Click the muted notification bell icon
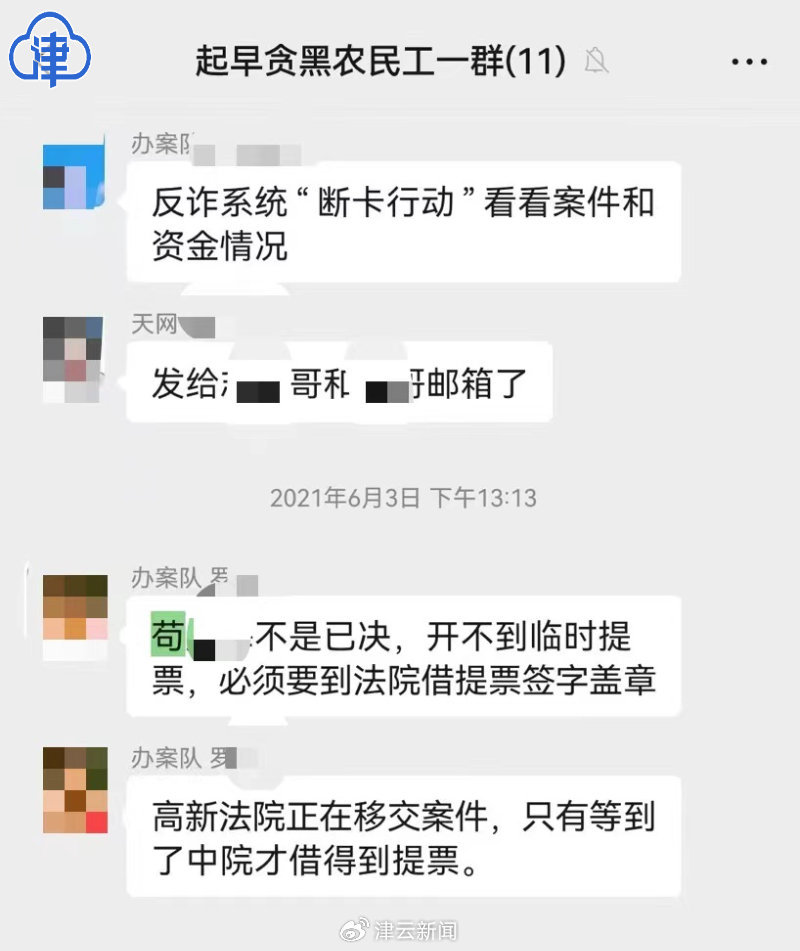 [598, 60]
